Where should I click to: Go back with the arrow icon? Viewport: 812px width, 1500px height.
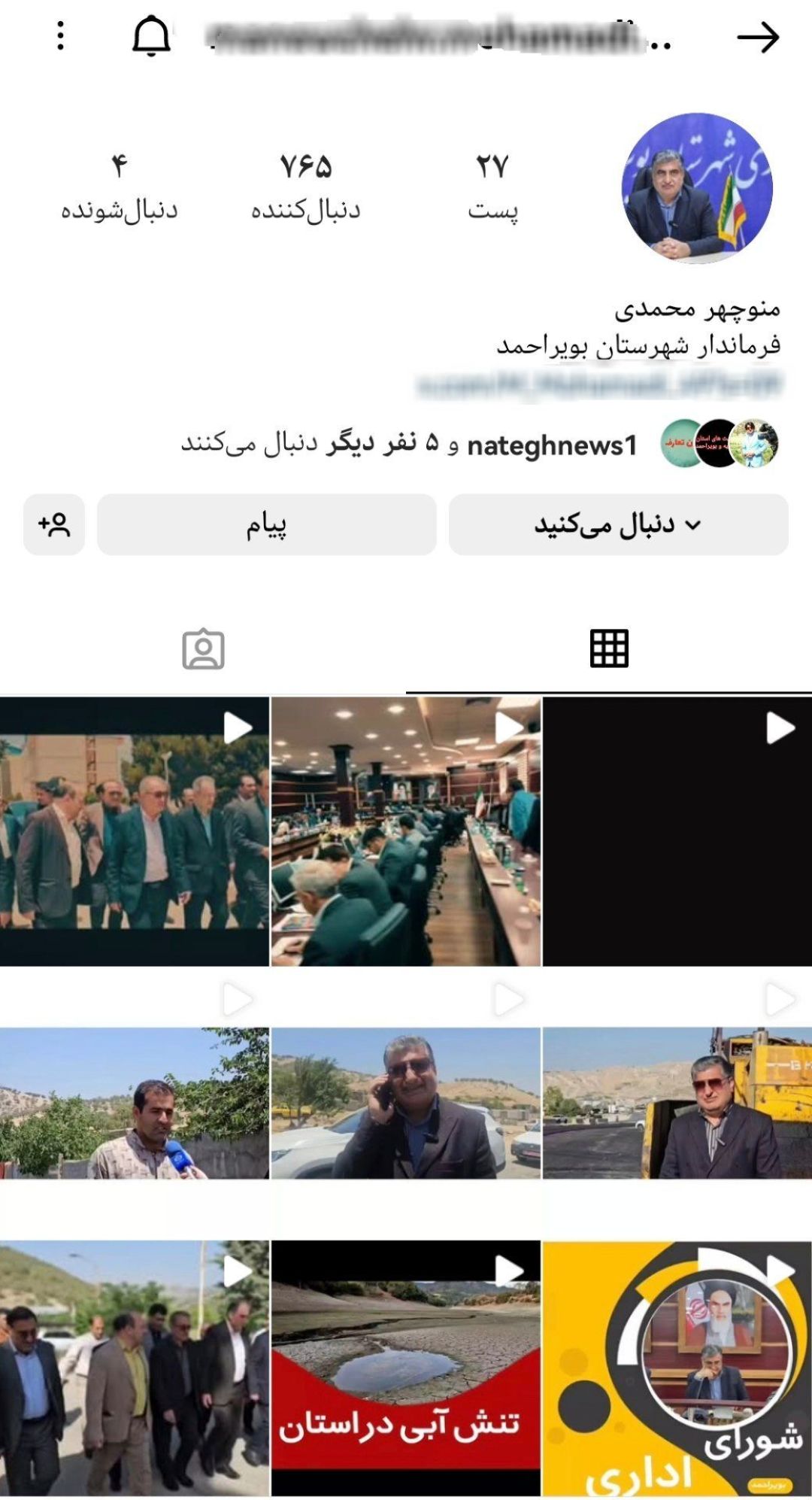tap(758, 37)
